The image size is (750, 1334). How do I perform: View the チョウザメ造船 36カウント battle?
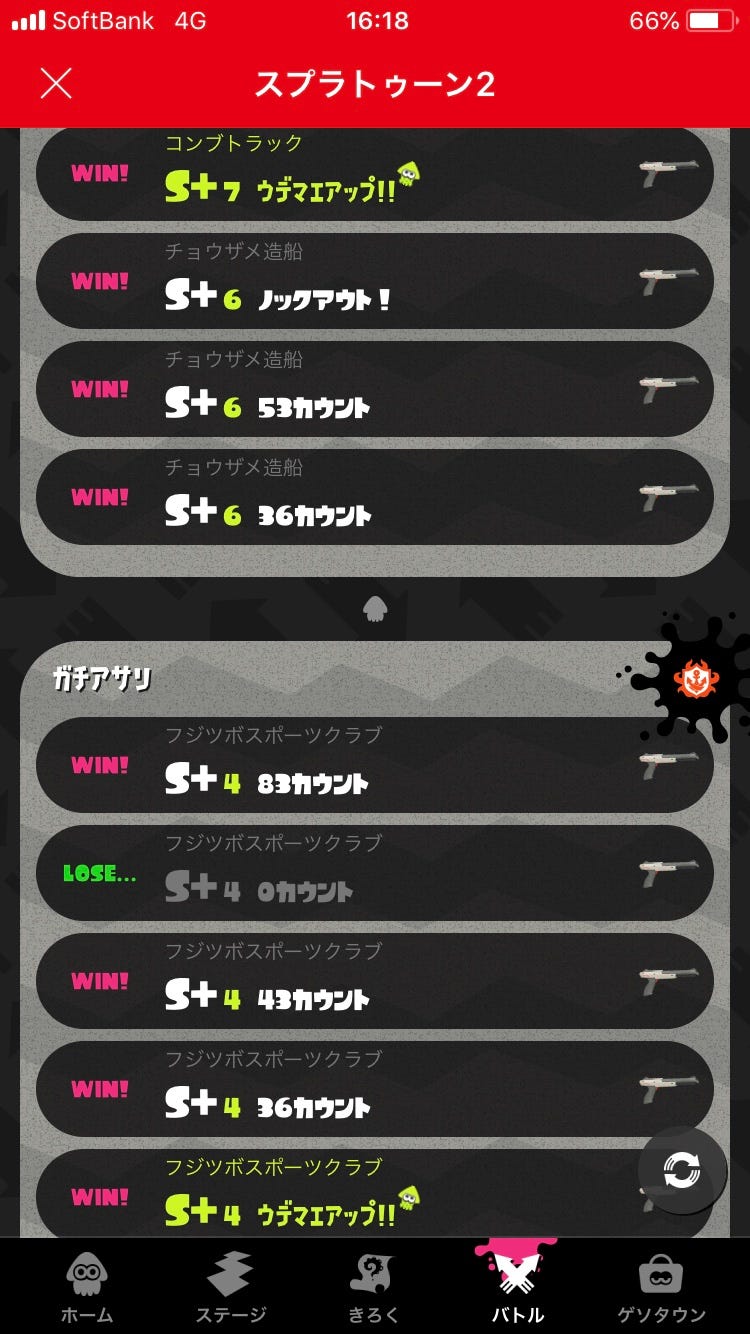(375, 498)
